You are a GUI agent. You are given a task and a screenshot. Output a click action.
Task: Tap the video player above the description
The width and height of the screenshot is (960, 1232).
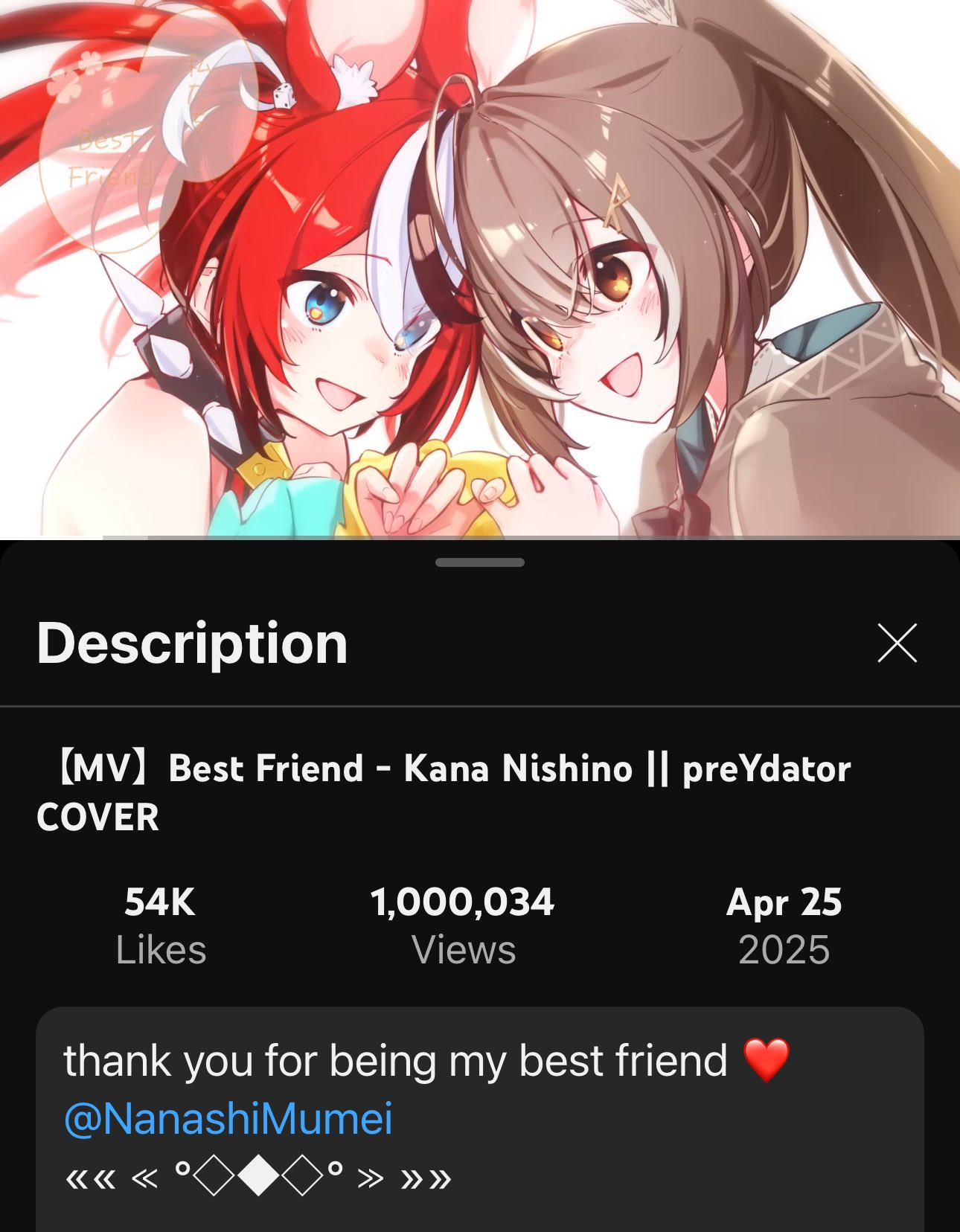(x=480, y=268)
